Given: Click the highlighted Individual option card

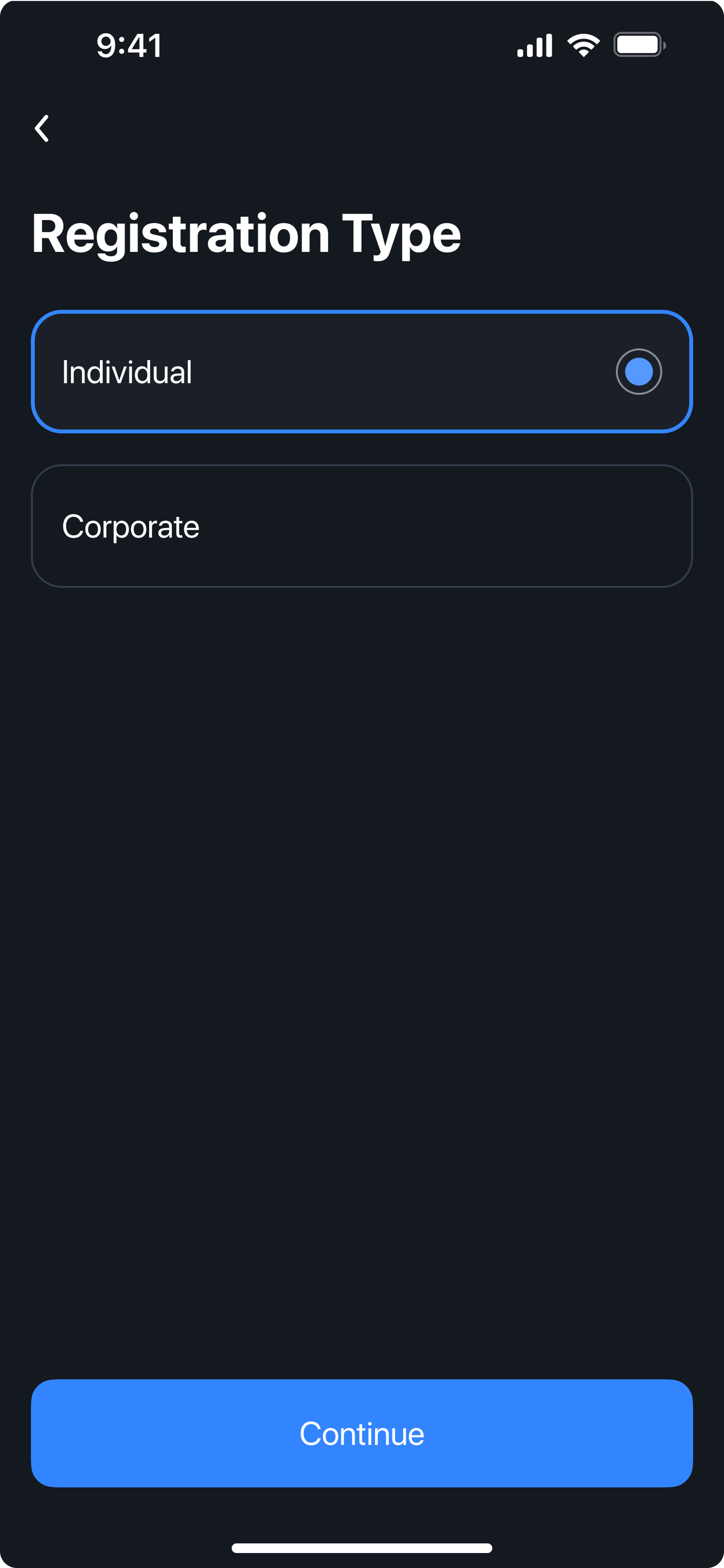Looking at the screenshot, I should pos(362,371).
